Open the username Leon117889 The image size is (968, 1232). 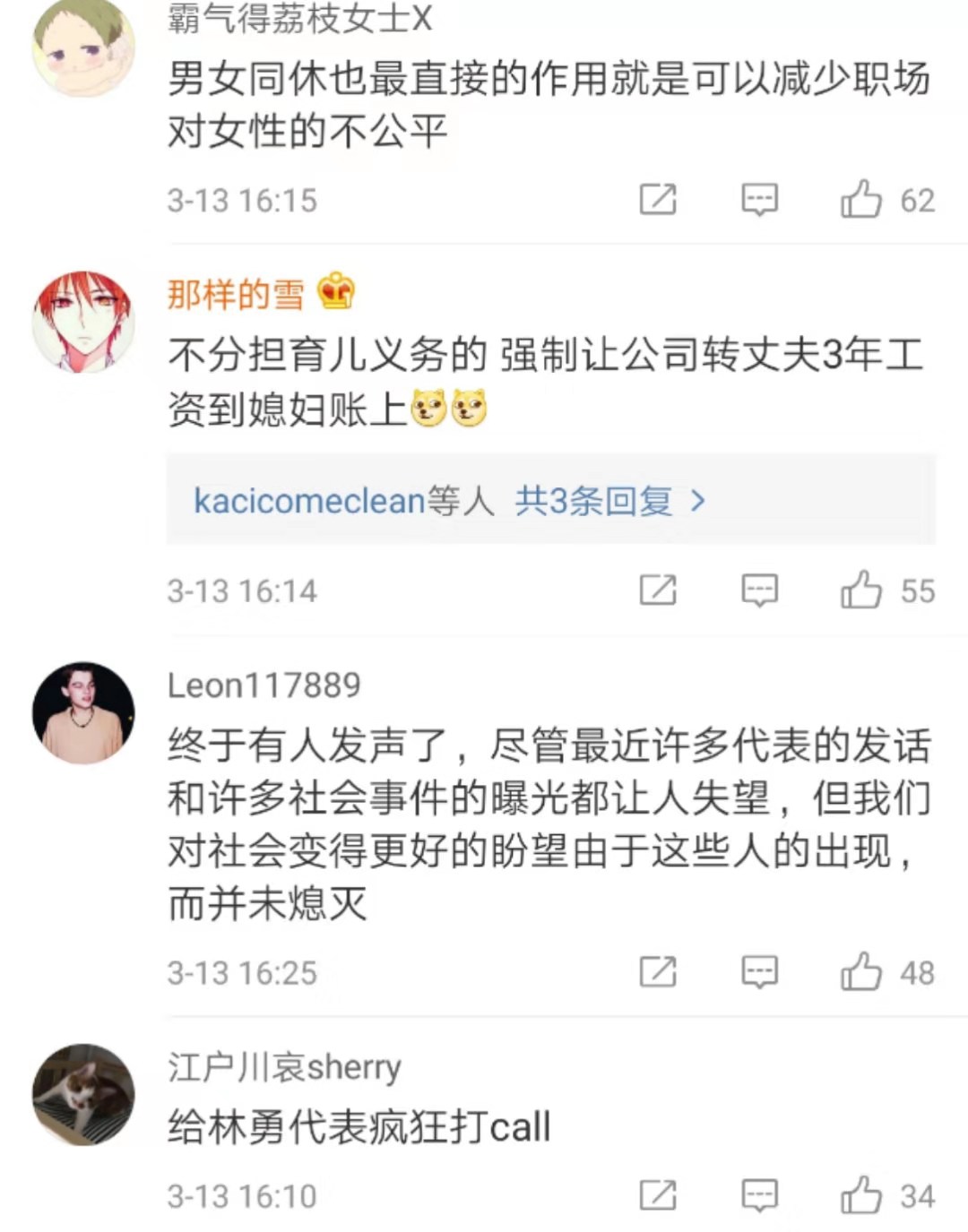click(264, 685)
